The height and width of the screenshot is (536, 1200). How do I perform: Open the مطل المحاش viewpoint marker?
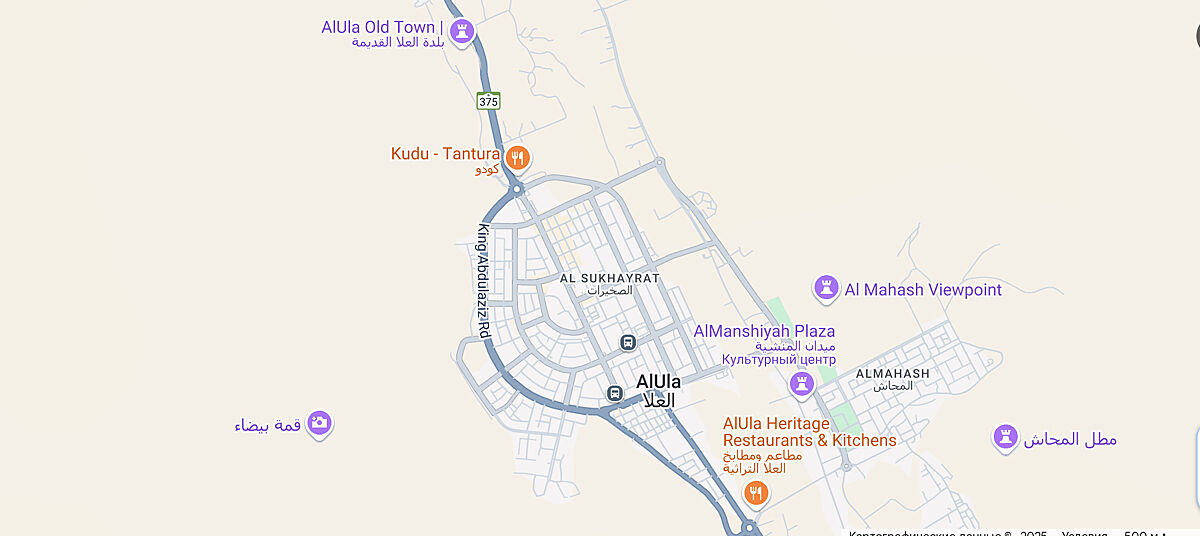point(1005,438)
